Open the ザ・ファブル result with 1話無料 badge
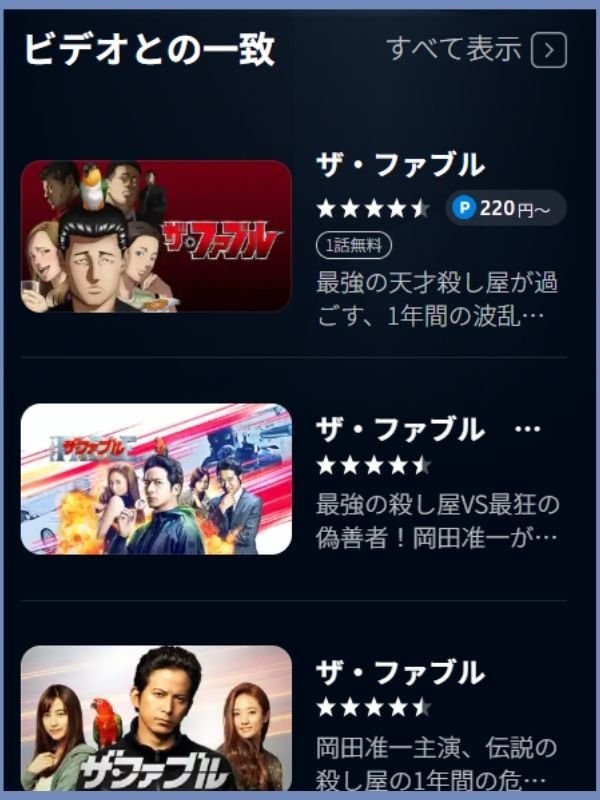 click(x=400, y=165)
